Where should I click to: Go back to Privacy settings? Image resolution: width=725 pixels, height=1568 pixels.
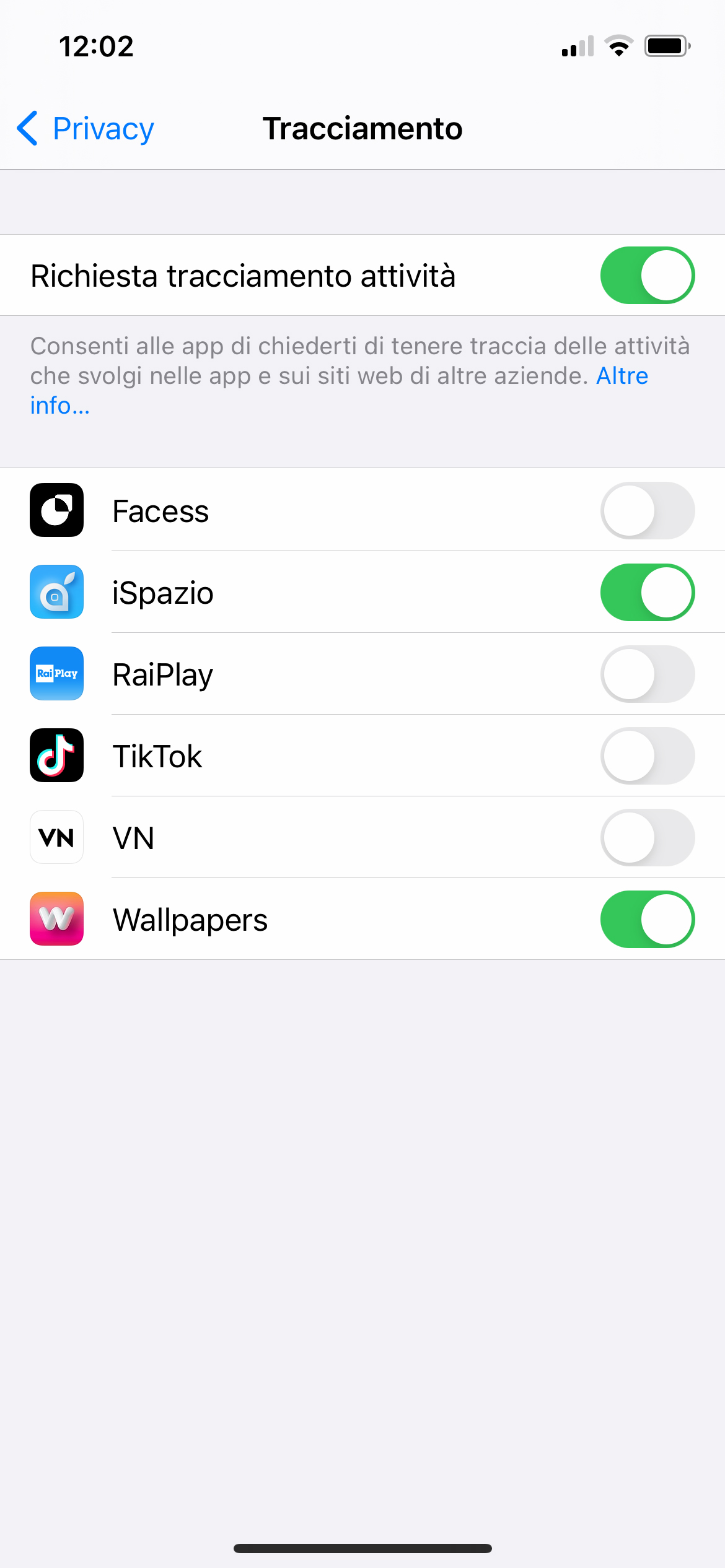coord(86,129)
